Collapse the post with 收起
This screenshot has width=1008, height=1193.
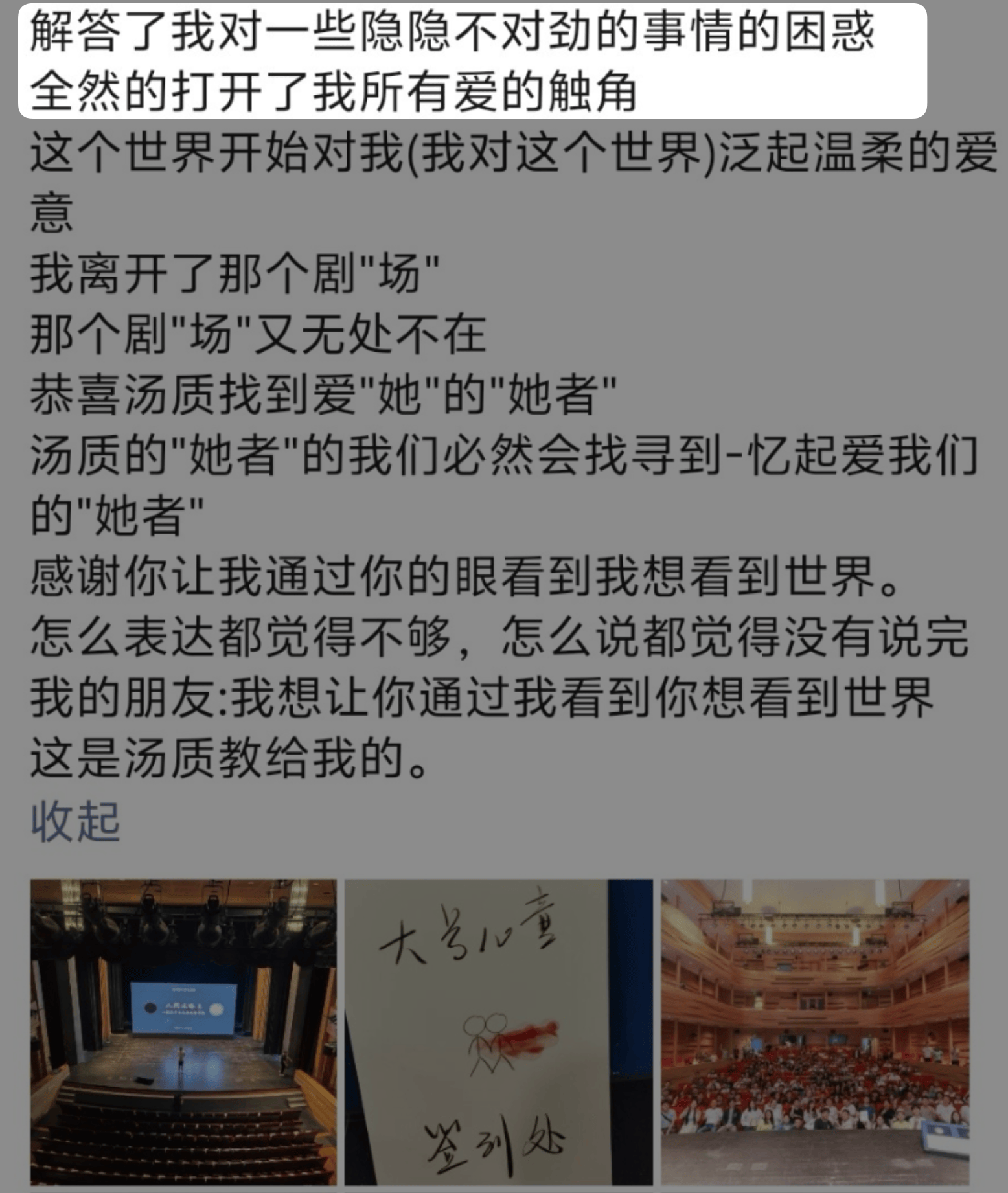(75, 821)
